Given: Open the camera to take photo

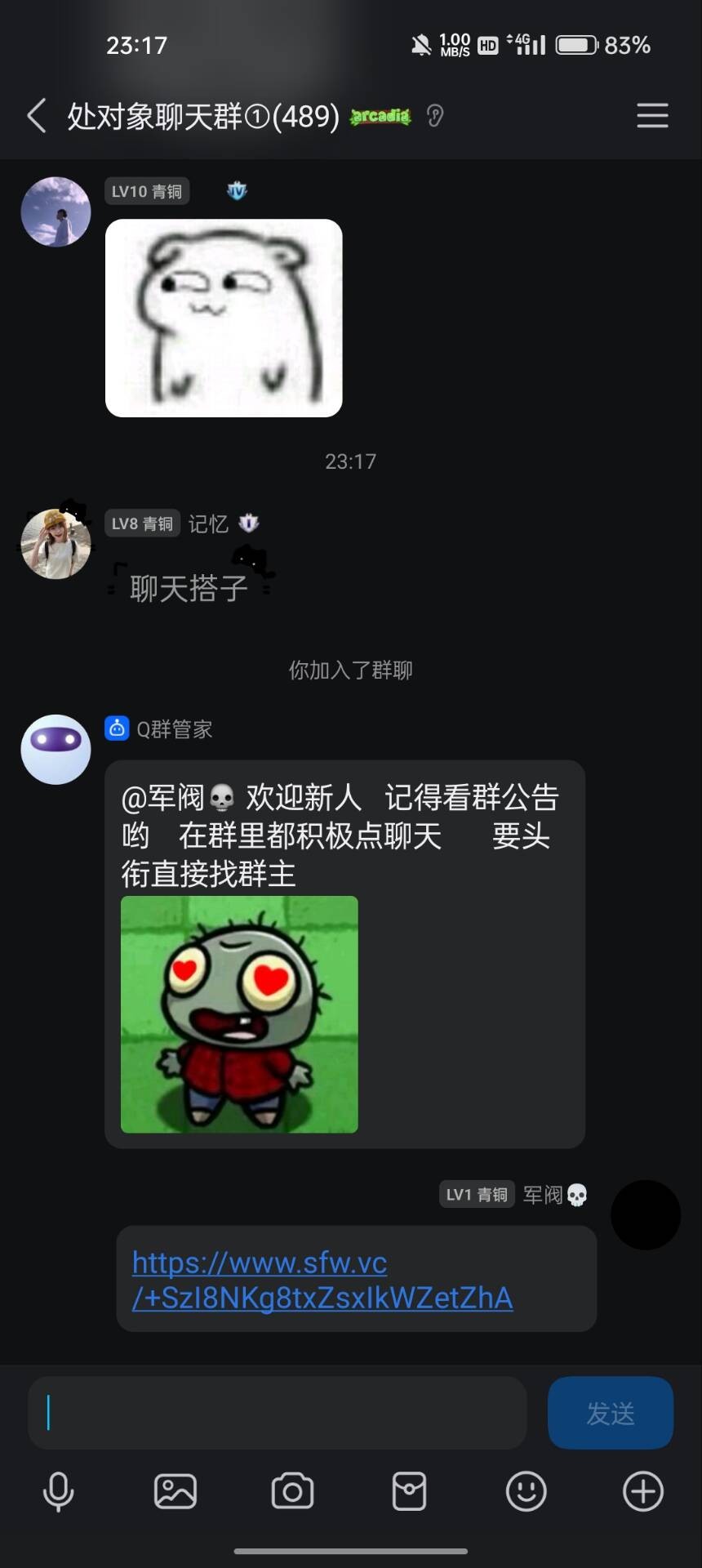Looking at the screenshot, I should (x=292, y=1492).
